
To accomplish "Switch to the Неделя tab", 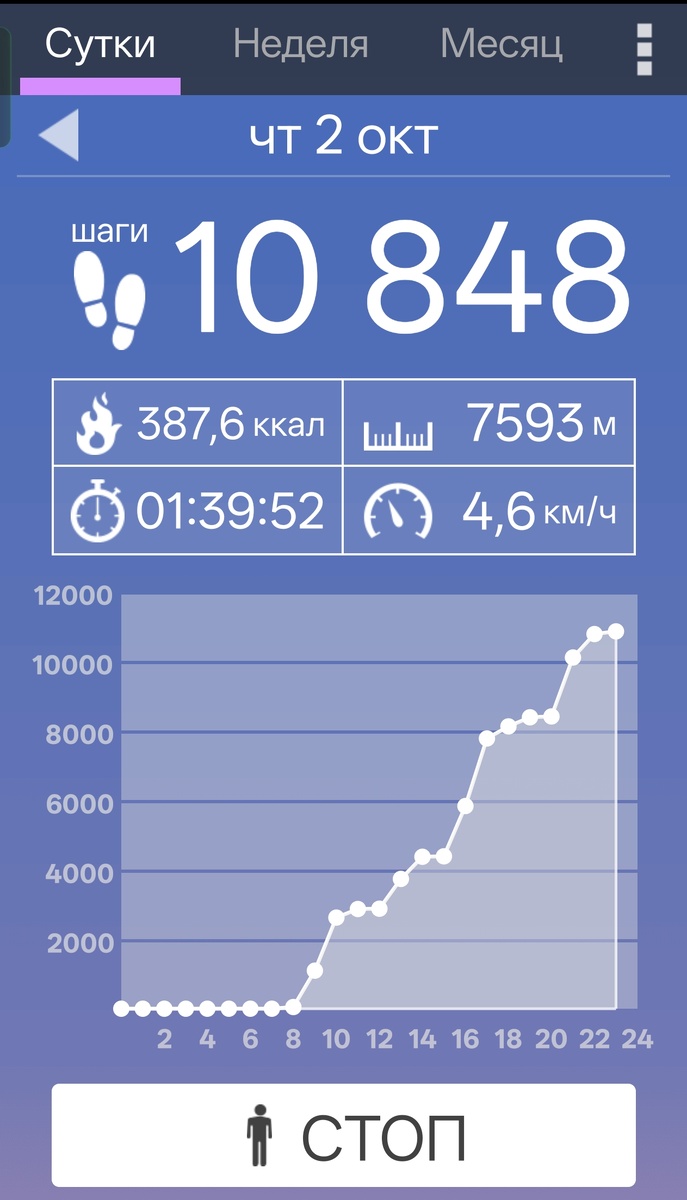I will coord(300,45).
